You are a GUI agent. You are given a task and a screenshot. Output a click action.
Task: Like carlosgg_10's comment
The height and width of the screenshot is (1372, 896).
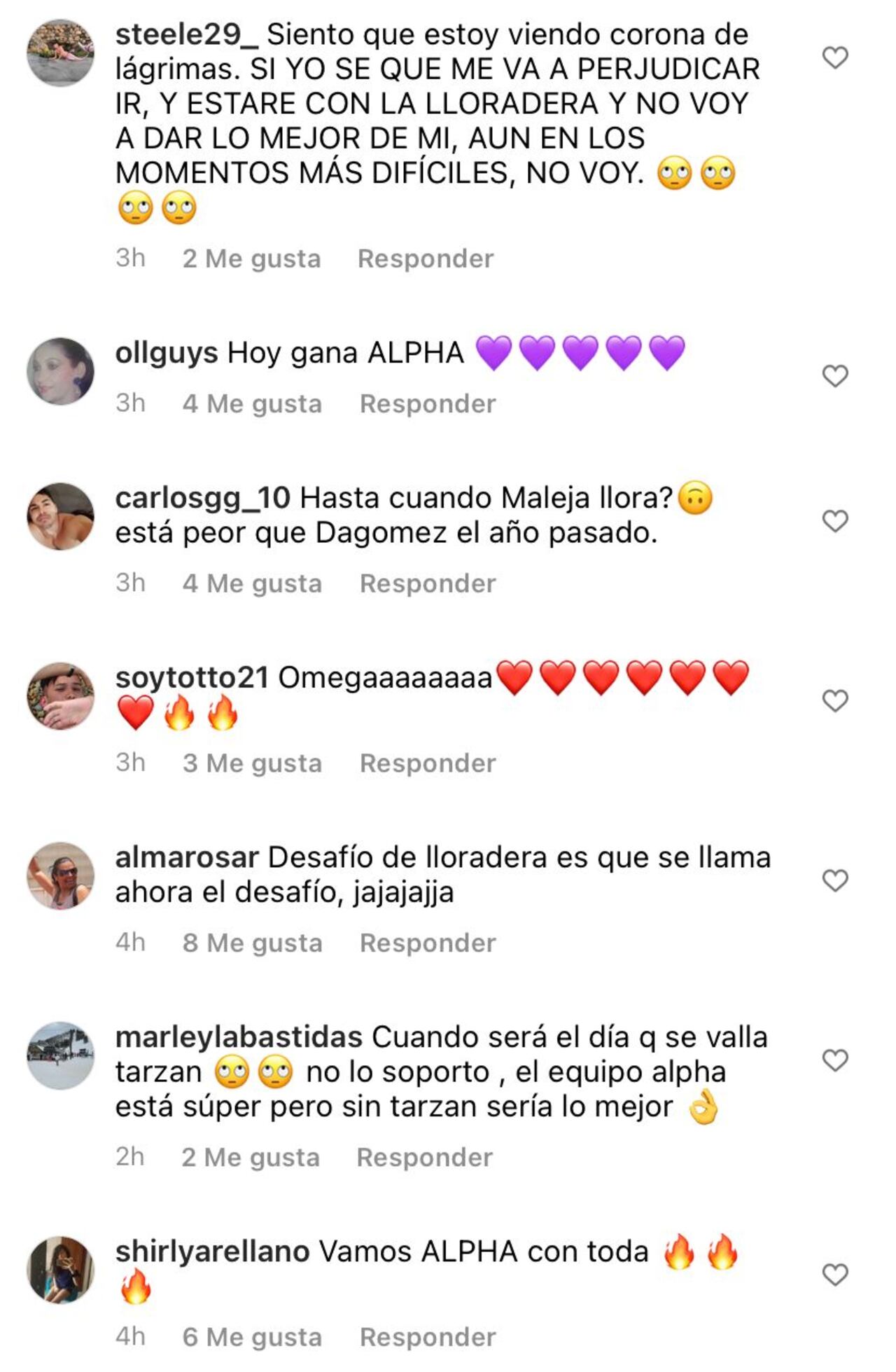click(834, 521)
